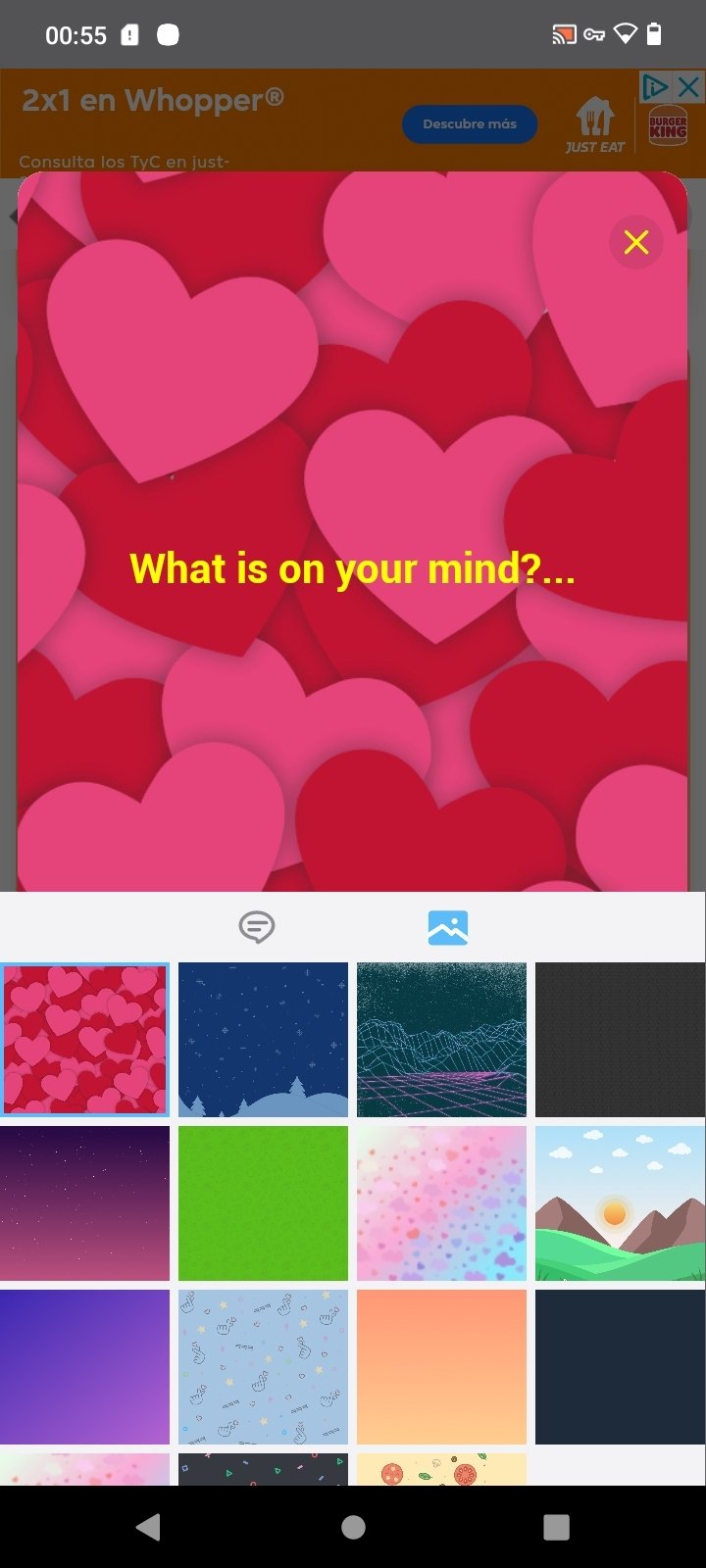706x1568 pixels.
Task: Select the solid green background
Action: pyautogui.click(x=263, y=1203)
